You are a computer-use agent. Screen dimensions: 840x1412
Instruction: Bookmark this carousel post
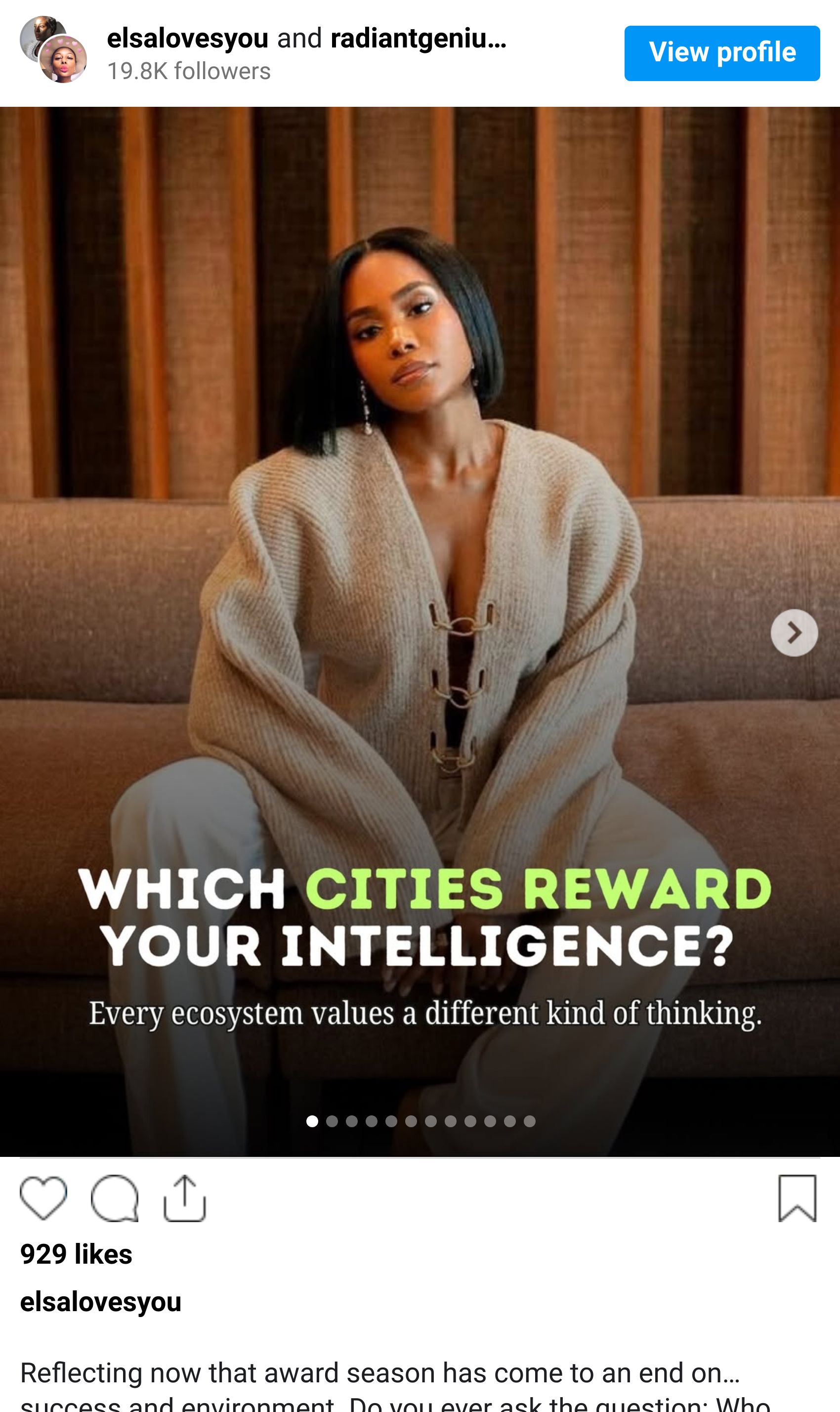click(797, 1198)
